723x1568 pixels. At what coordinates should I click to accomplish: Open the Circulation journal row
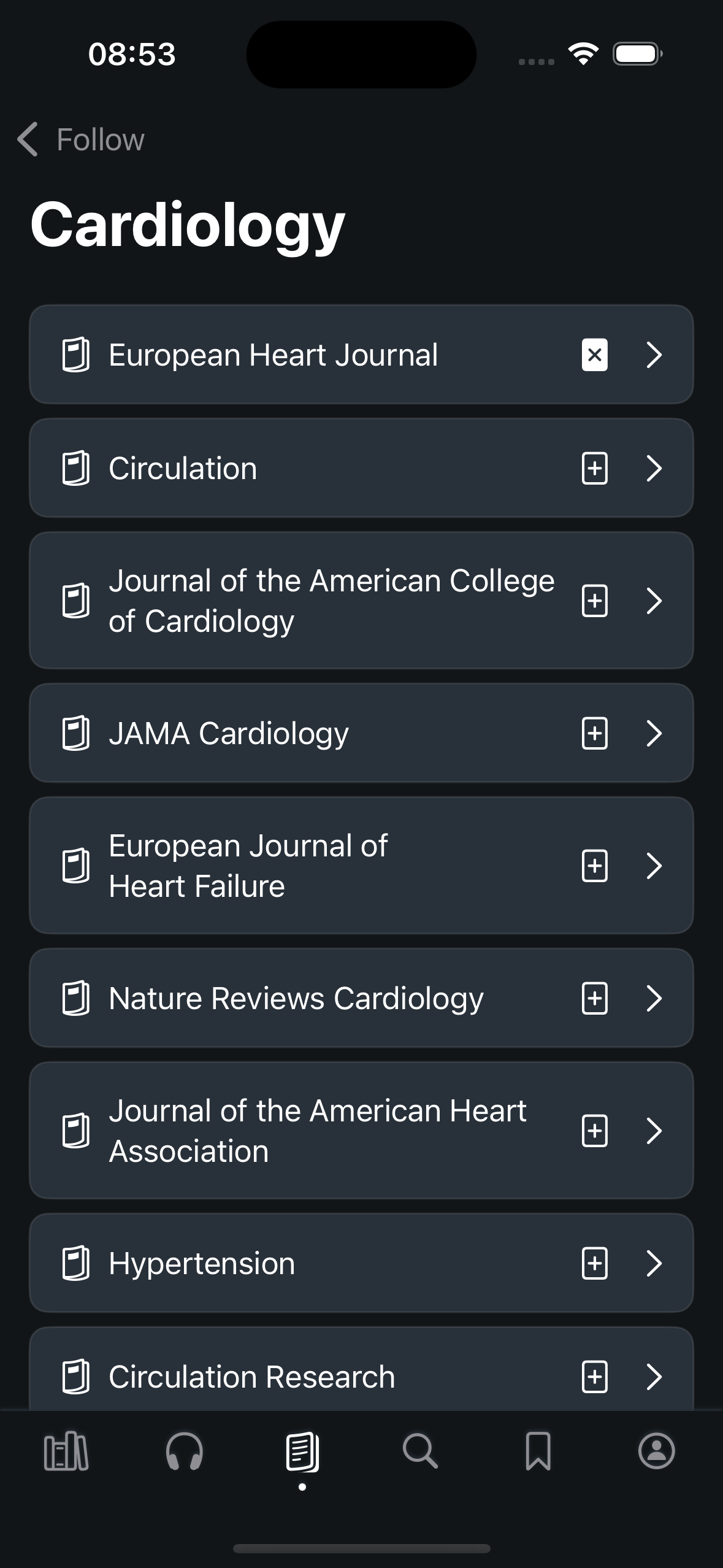361,468
